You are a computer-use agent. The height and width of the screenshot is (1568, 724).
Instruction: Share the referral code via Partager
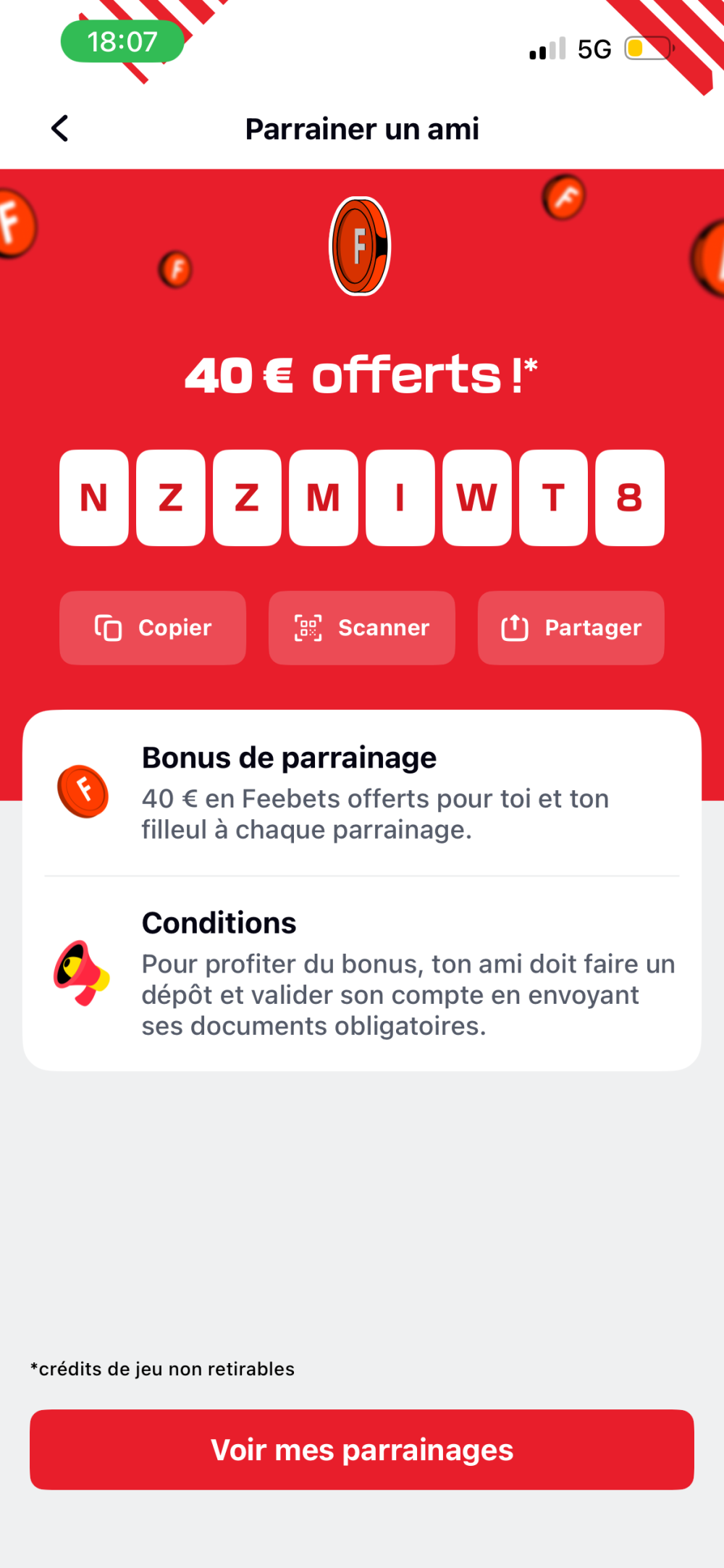click(571, 627)
